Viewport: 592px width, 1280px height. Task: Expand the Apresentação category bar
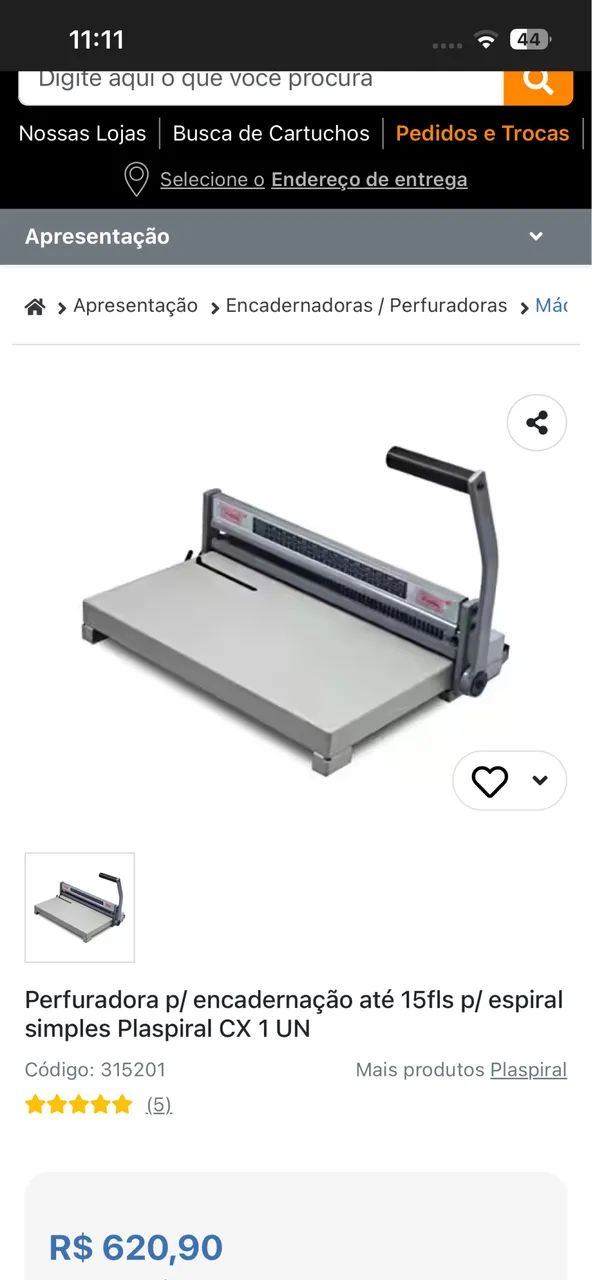coord(296,237)
